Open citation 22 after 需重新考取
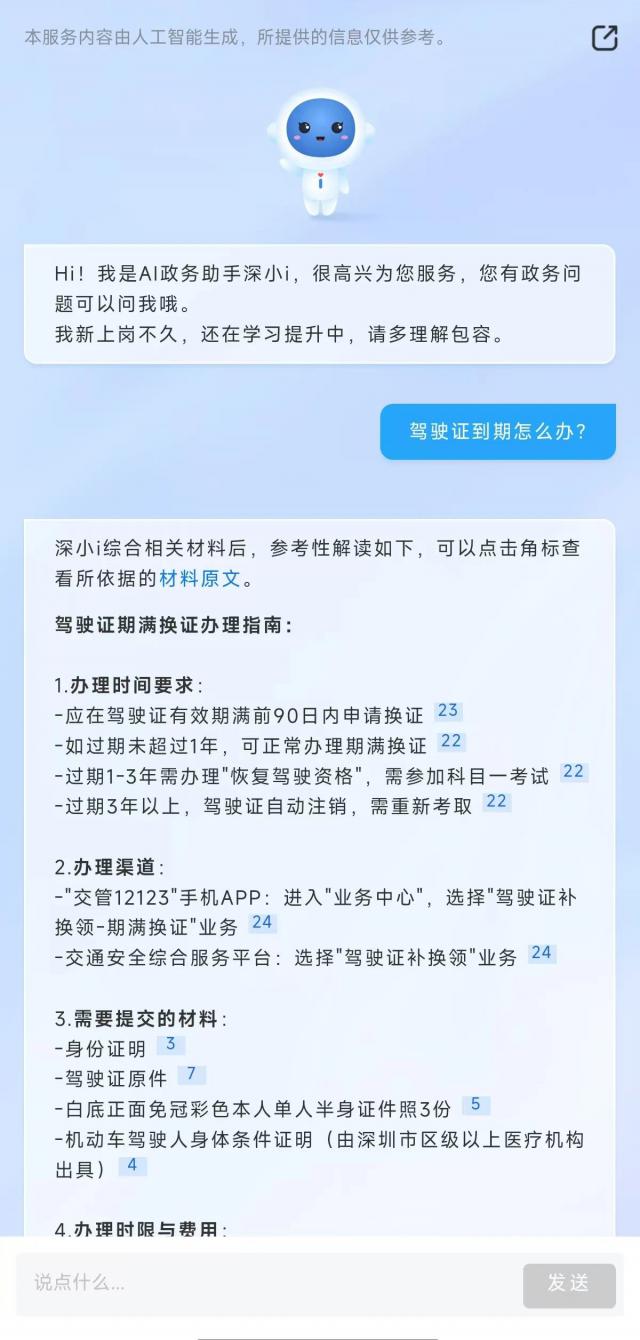The height and width of the screenshot is (1340, 640). [x=496, y=801]
